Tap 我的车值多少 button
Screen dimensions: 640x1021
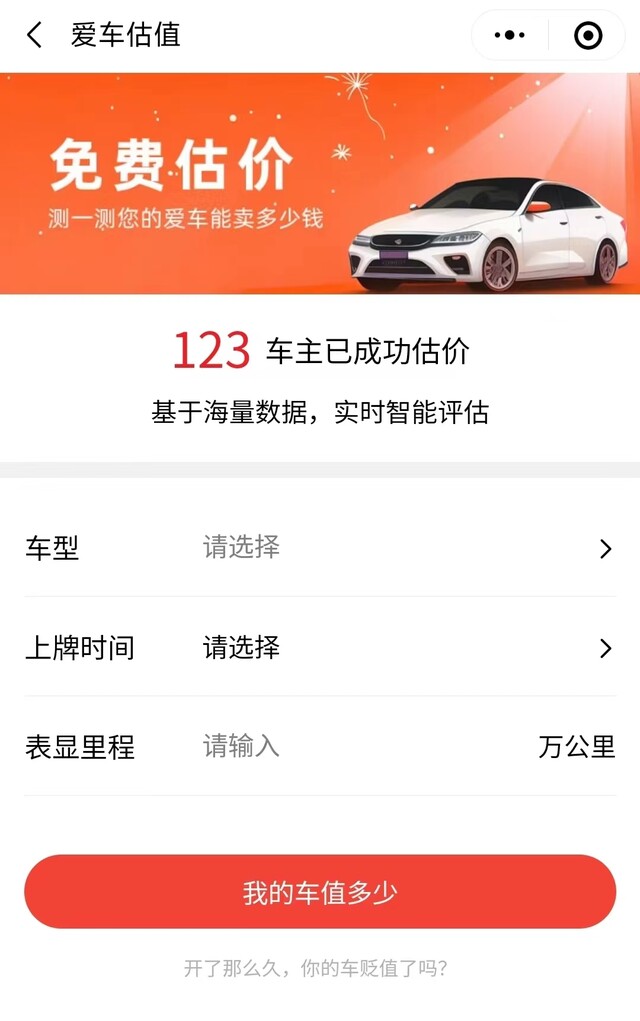pos(320,892)
